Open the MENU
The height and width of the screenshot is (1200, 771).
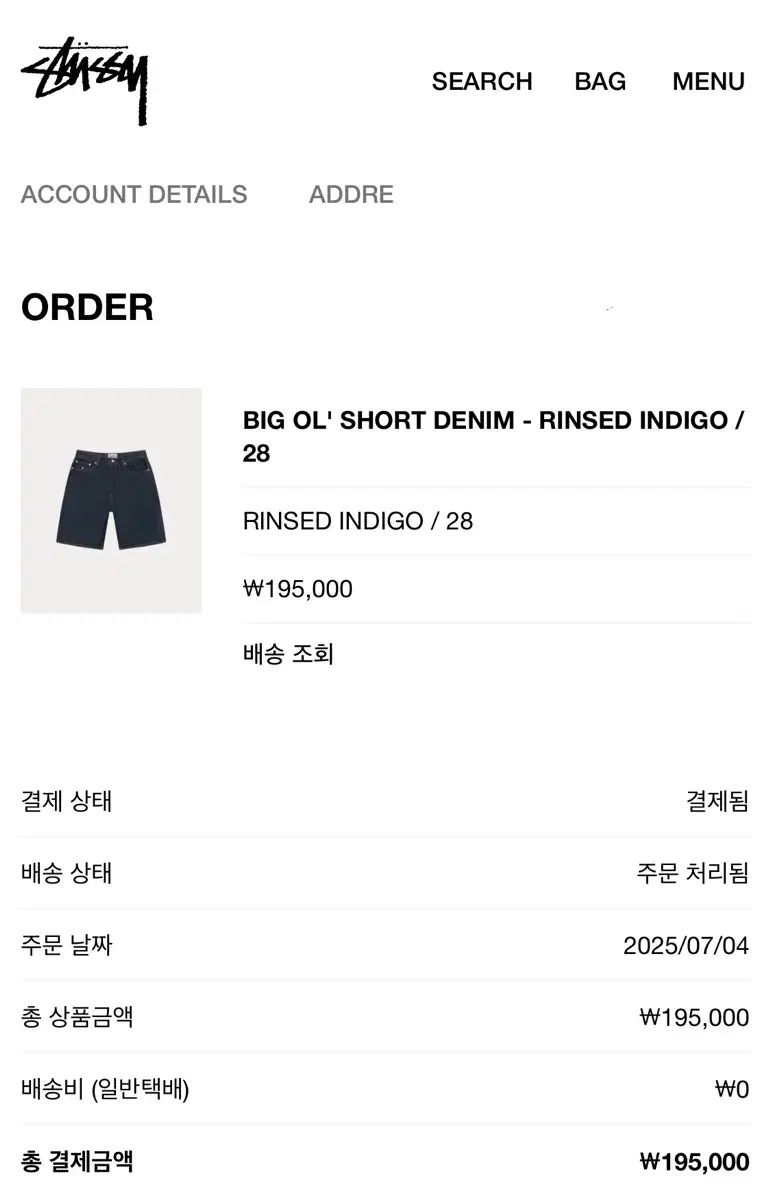click(708, 81)
